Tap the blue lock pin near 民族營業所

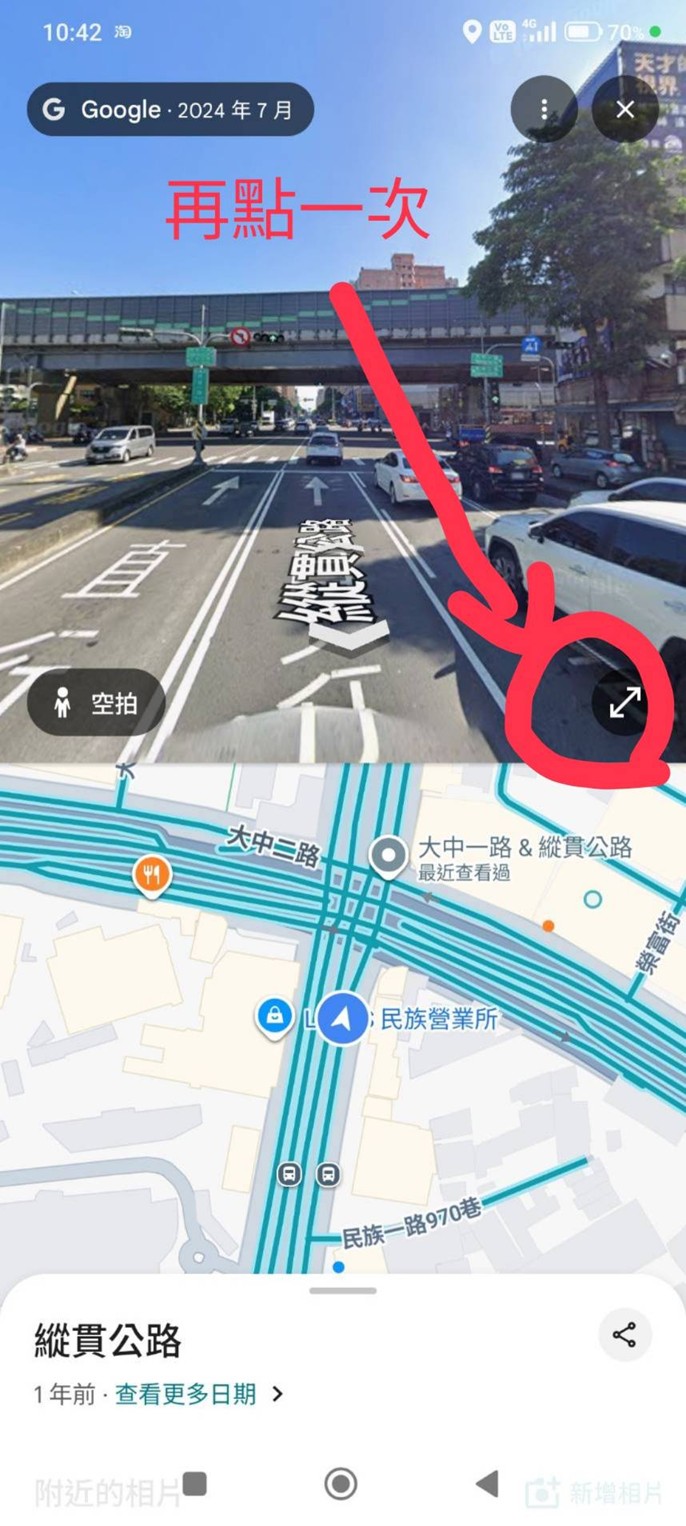click(x=273, y=1016)
